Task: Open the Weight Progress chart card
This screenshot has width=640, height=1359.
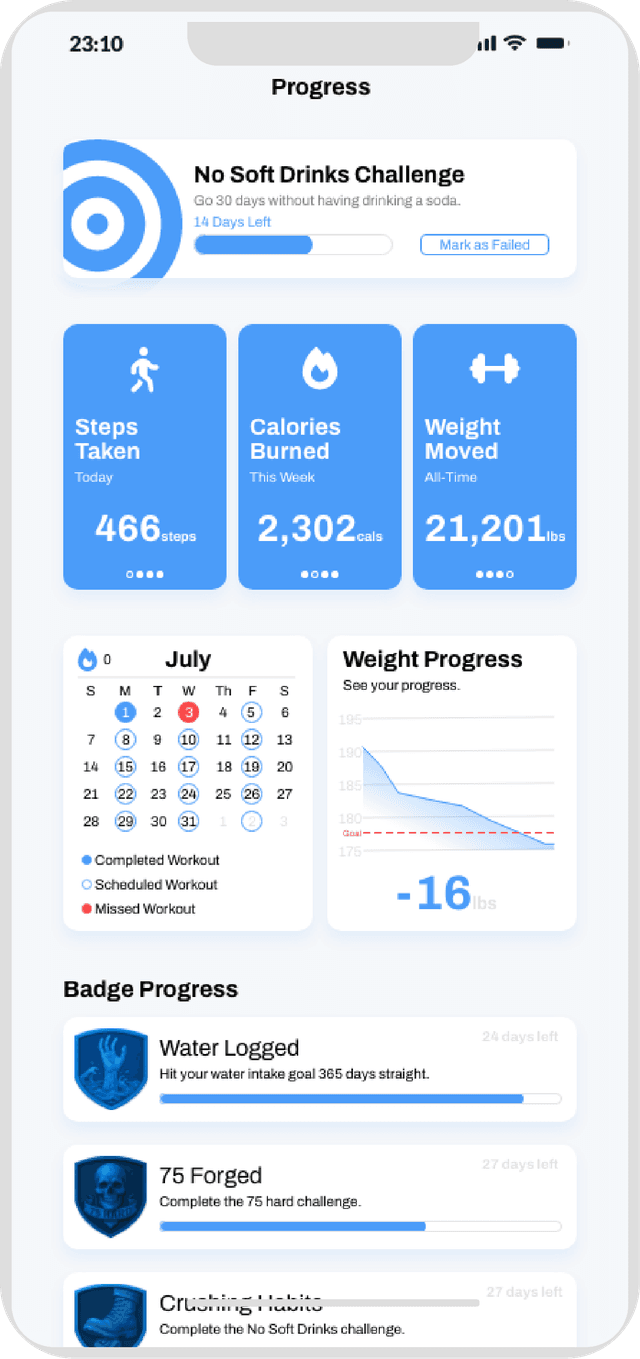Action: (452, 783)
